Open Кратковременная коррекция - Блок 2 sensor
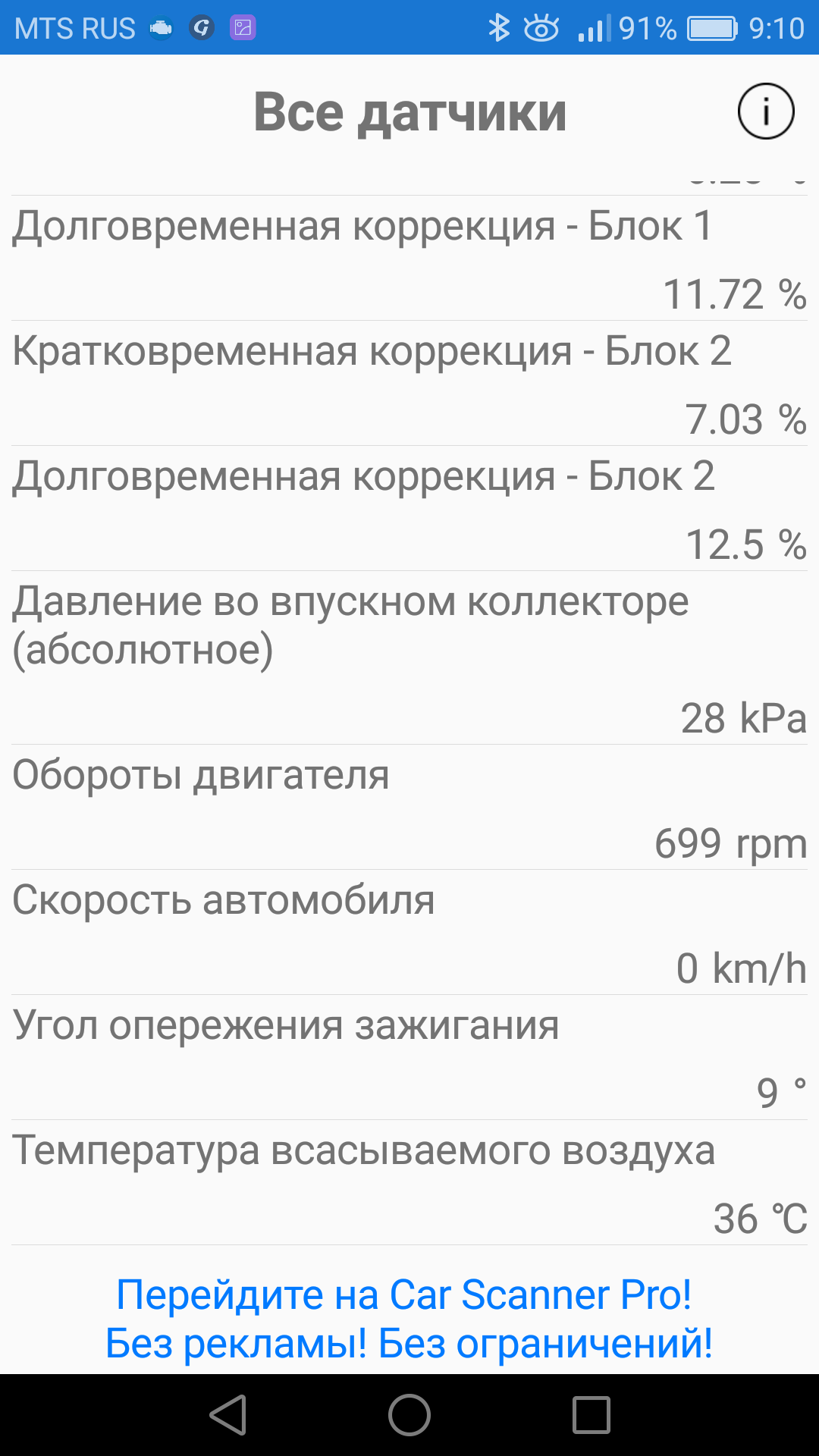The height and width of the screenshot is (1456, 819). click(x=409, y=383)
